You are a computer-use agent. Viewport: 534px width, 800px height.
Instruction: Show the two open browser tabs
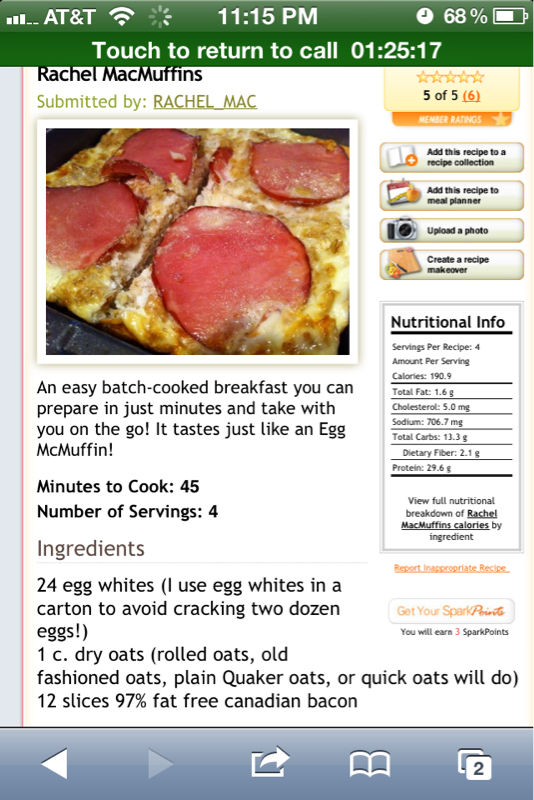click(x=474, y=764)
